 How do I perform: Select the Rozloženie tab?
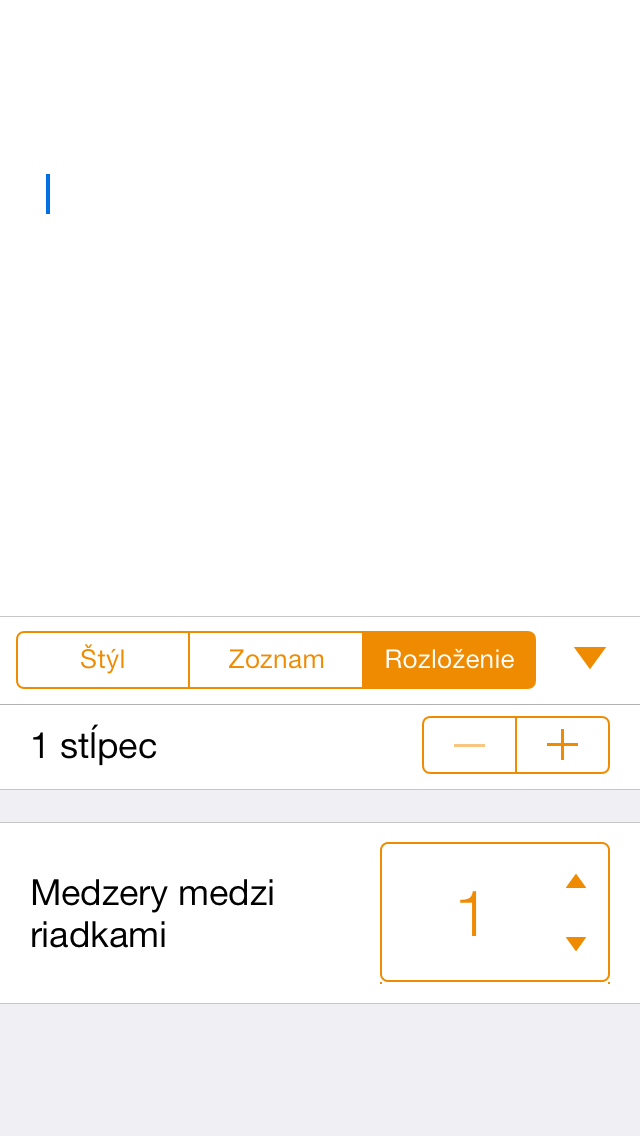(x=449, y=659)
